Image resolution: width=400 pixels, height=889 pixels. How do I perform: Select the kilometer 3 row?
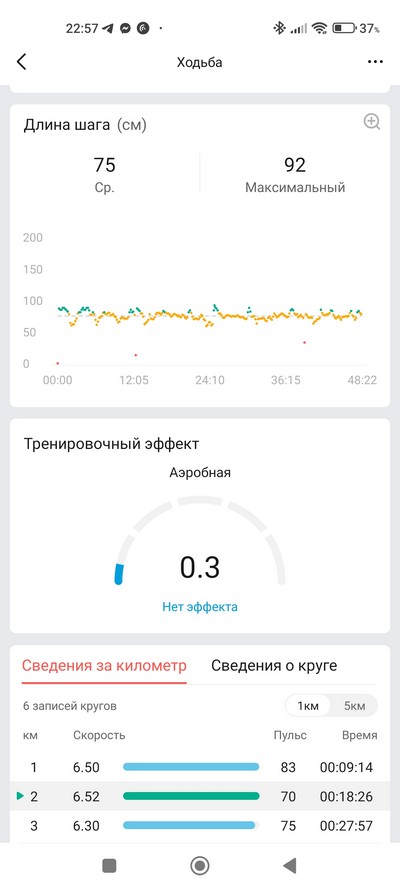[200, 826]
